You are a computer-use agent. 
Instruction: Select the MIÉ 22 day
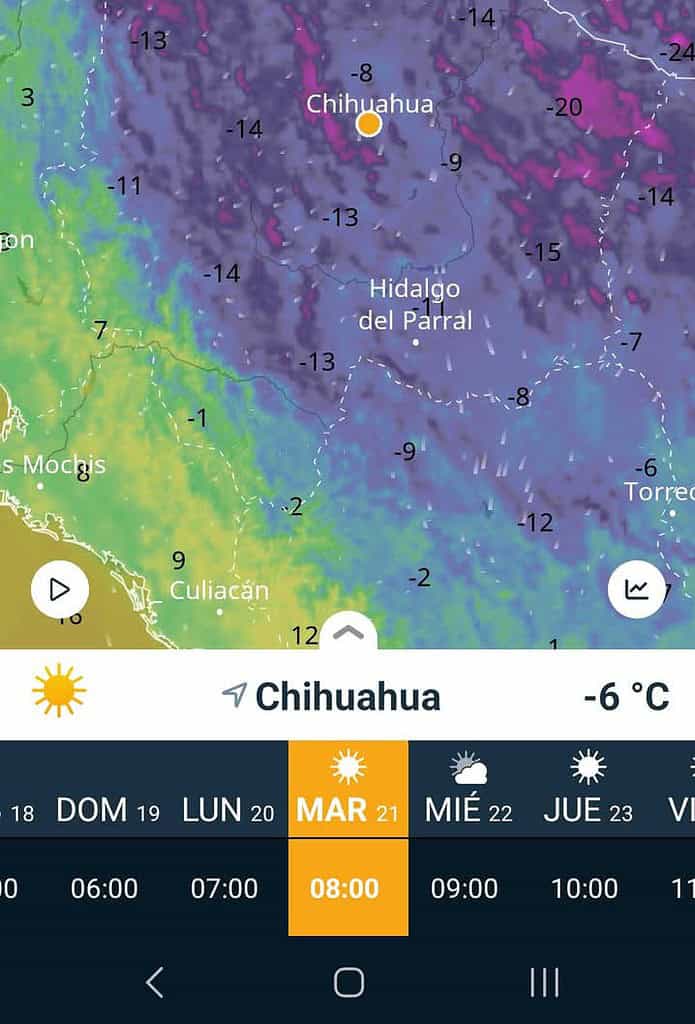point(468,790)
